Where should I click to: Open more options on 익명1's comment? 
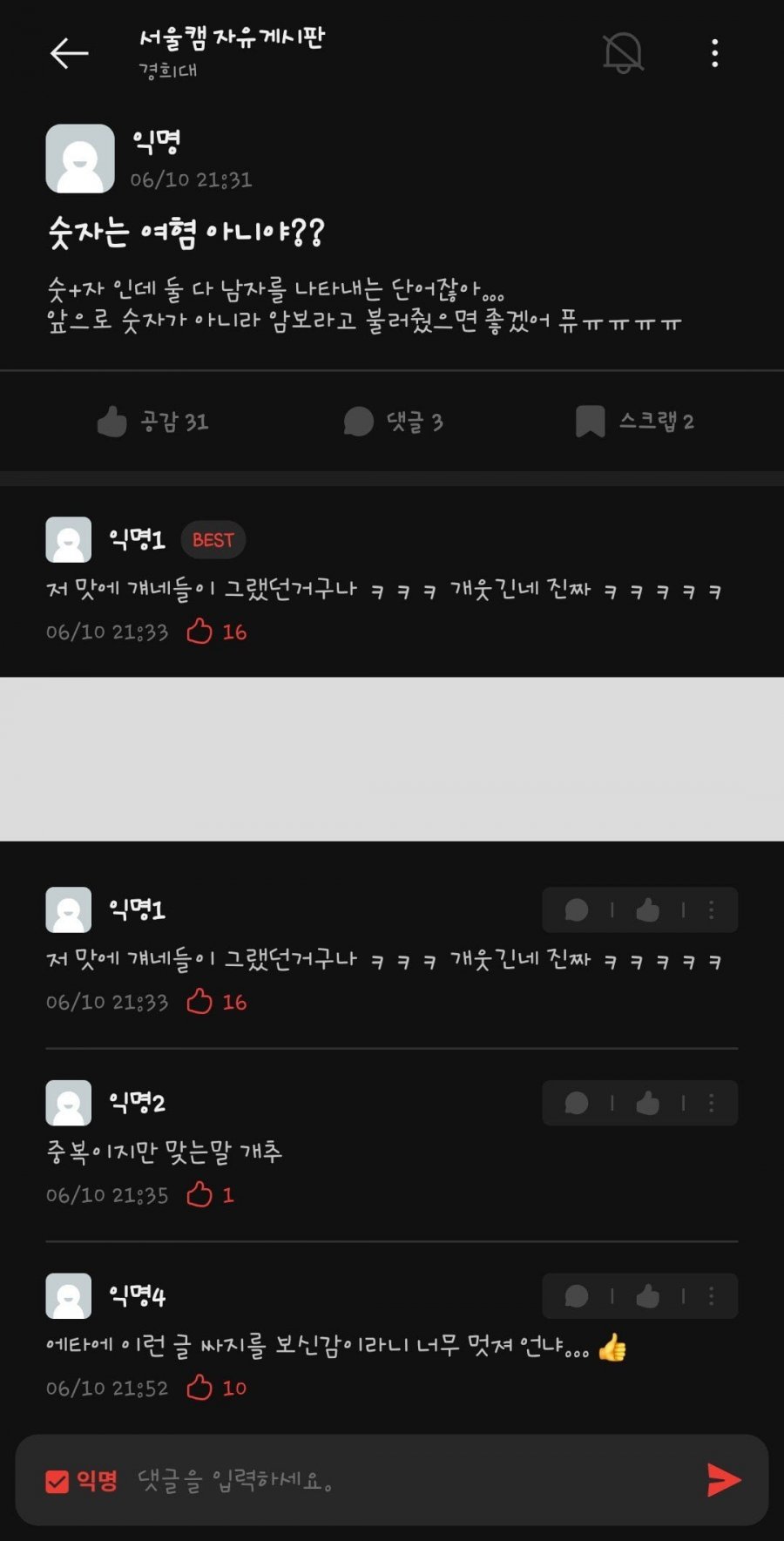711,910
